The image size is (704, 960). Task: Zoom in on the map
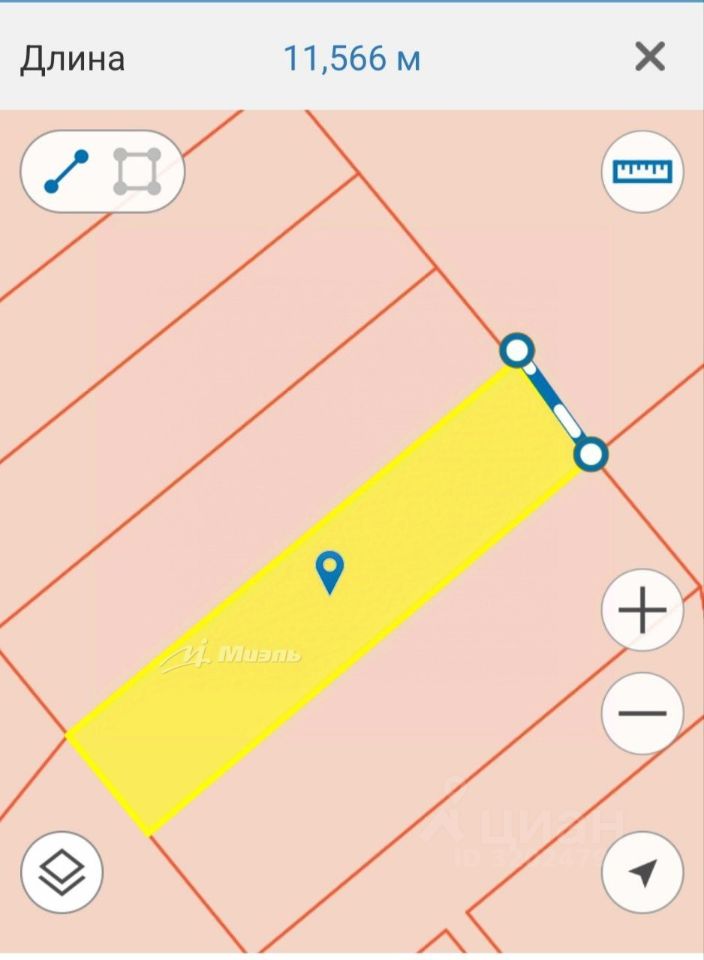point(642,609)
